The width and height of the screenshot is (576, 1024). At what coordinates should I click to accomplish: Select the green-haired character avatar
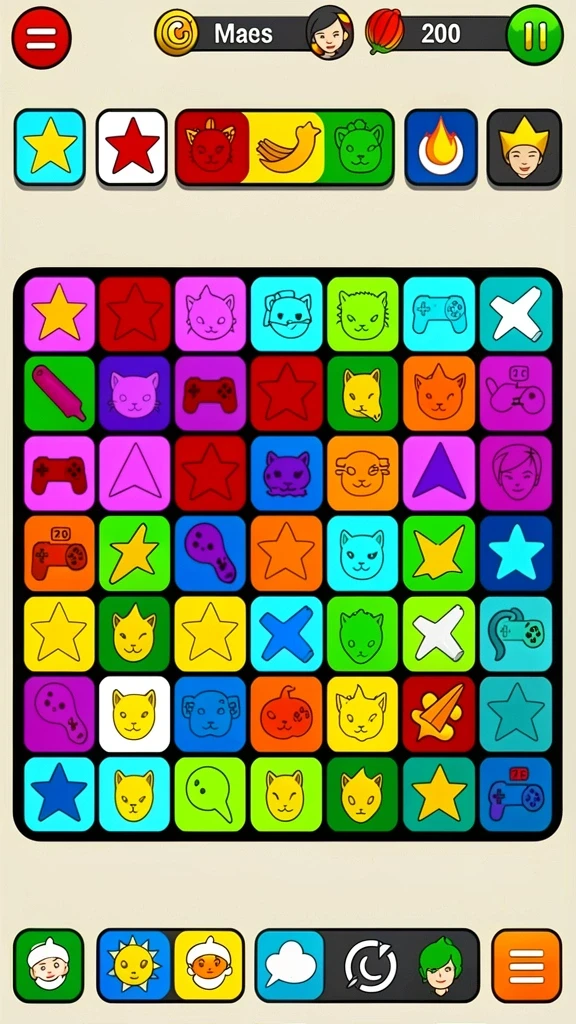click(x=440, y=965)
